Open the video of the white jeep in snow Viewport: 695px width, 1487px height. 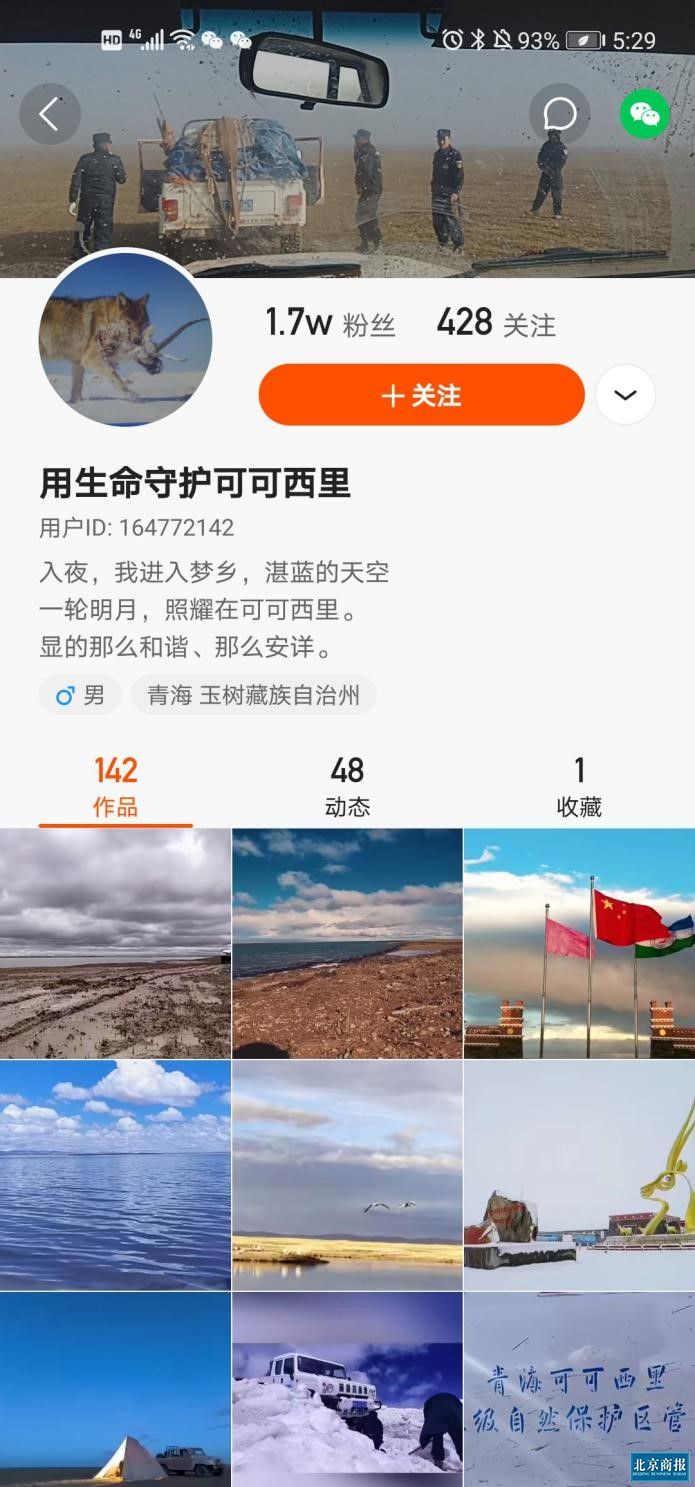point(347,1390)
